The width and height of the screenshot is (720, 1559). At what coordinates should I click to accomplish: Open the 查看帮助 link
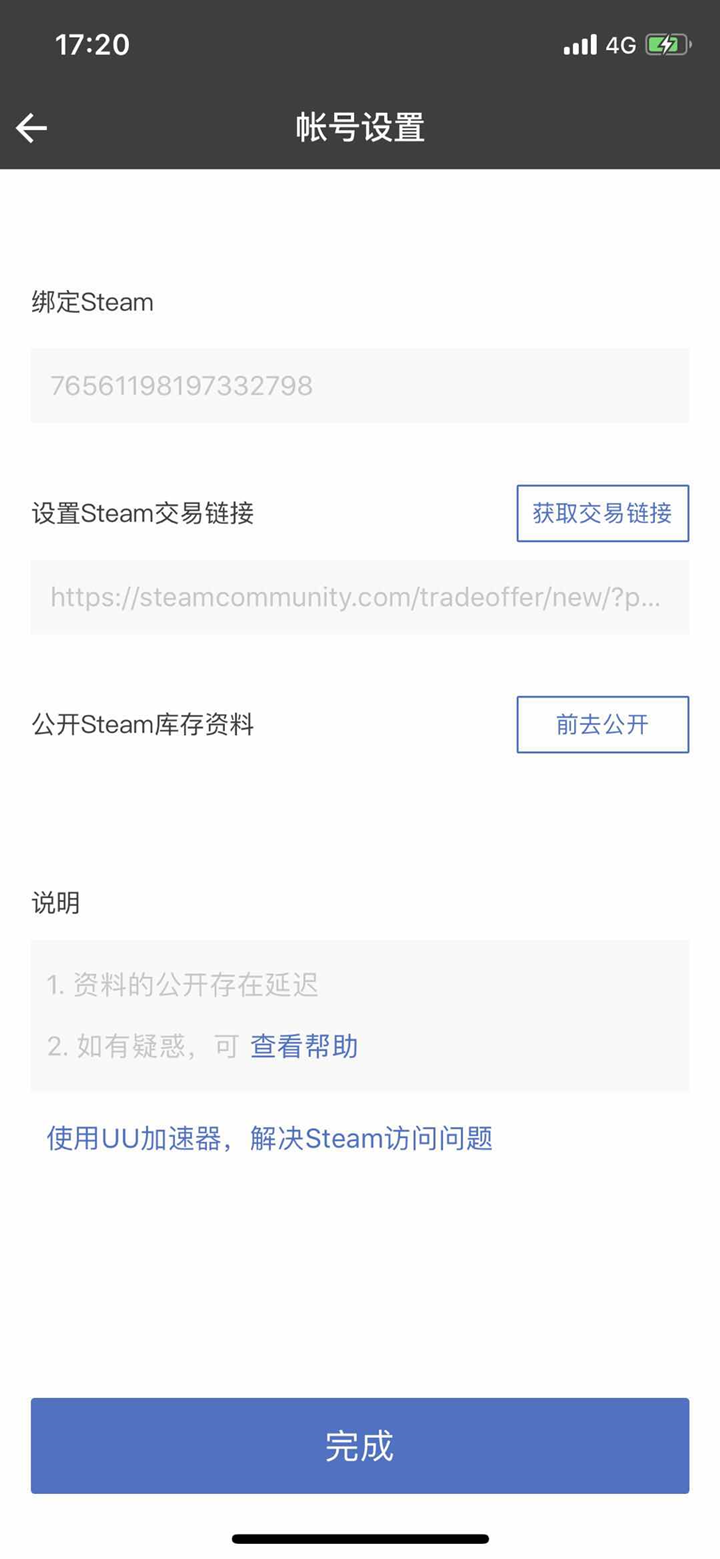[304, 1047]
